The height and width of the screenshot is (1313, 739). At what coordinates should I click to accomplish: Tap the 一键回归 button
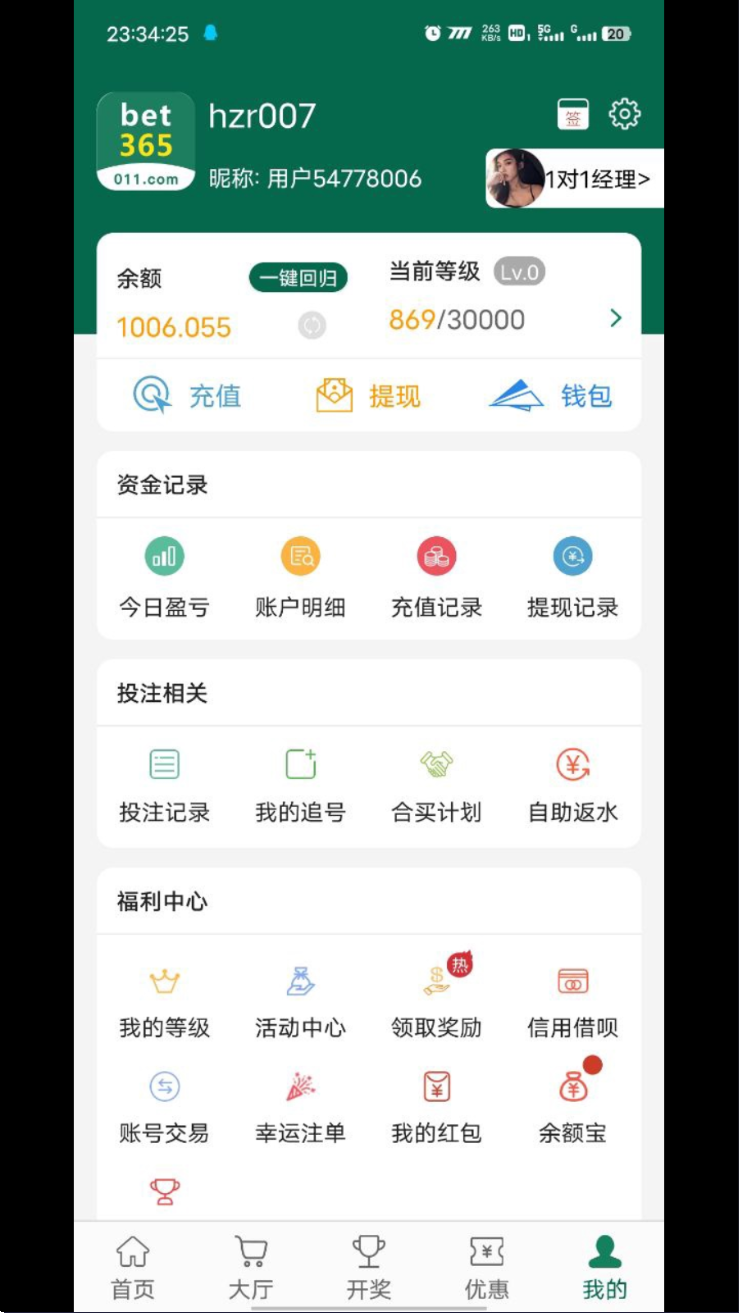(x=298, y=278)
